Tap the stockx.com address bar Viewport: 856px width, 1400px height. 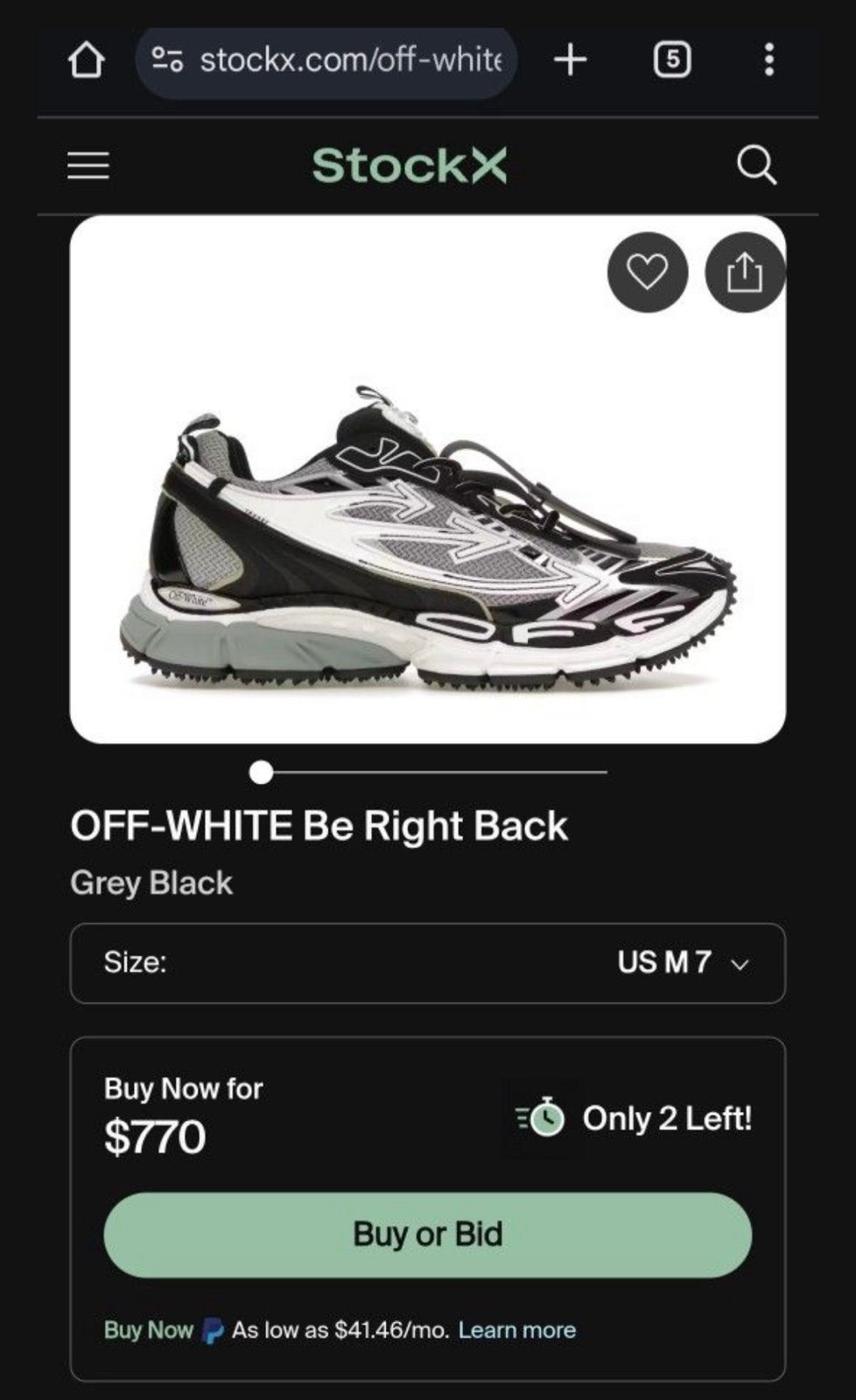(326, 60)
